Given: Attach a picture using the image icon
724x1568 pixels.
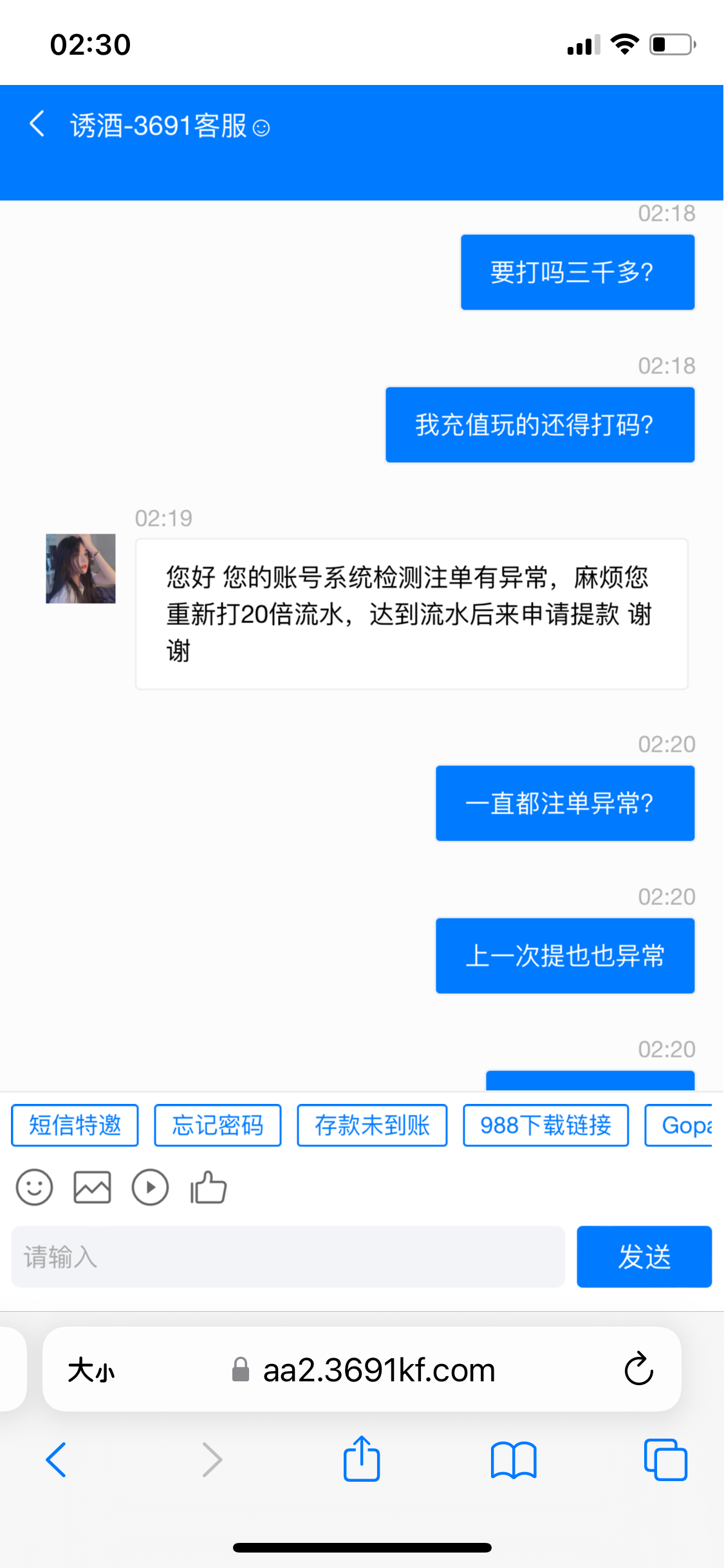Looking at the screenshot, I should 92,1186.
